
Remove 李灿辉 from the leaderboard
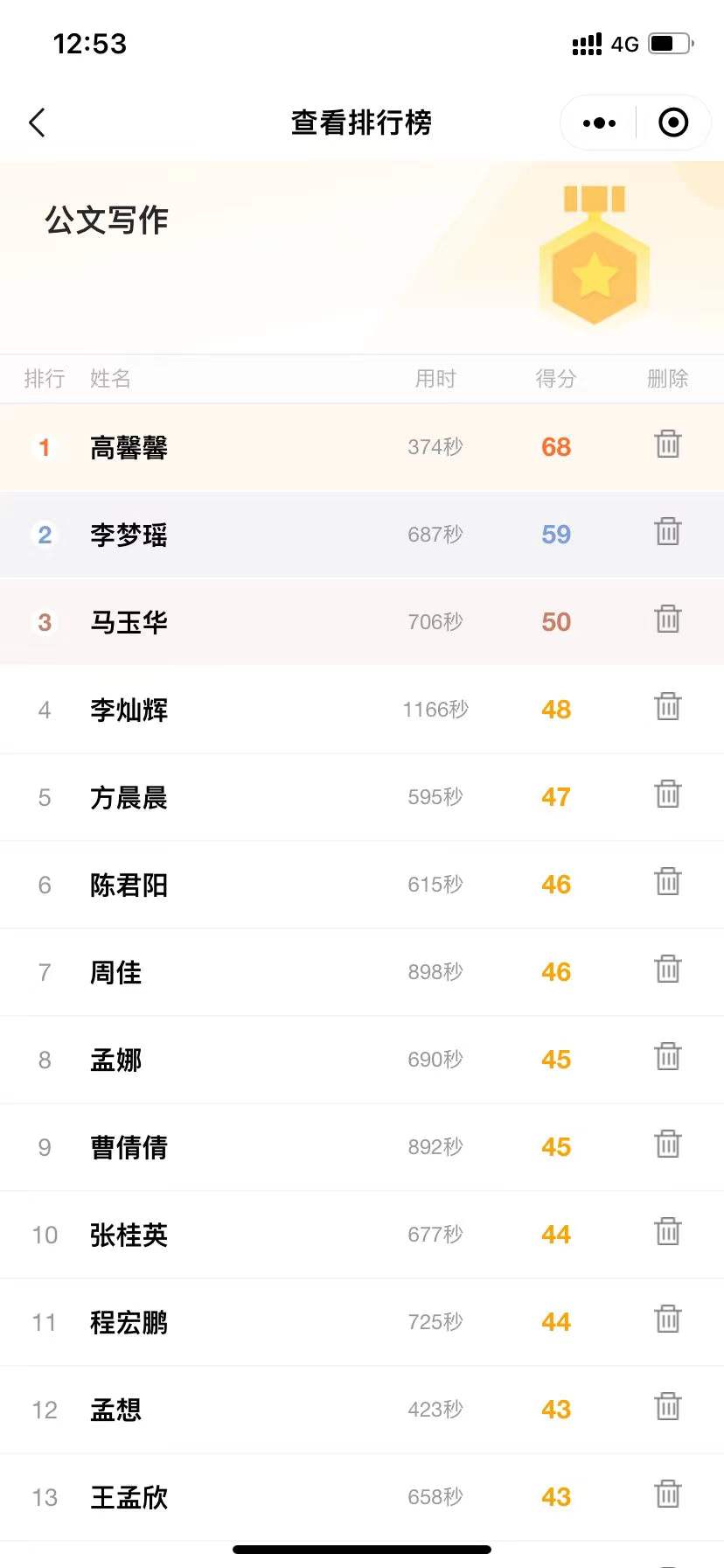point(668,707)
